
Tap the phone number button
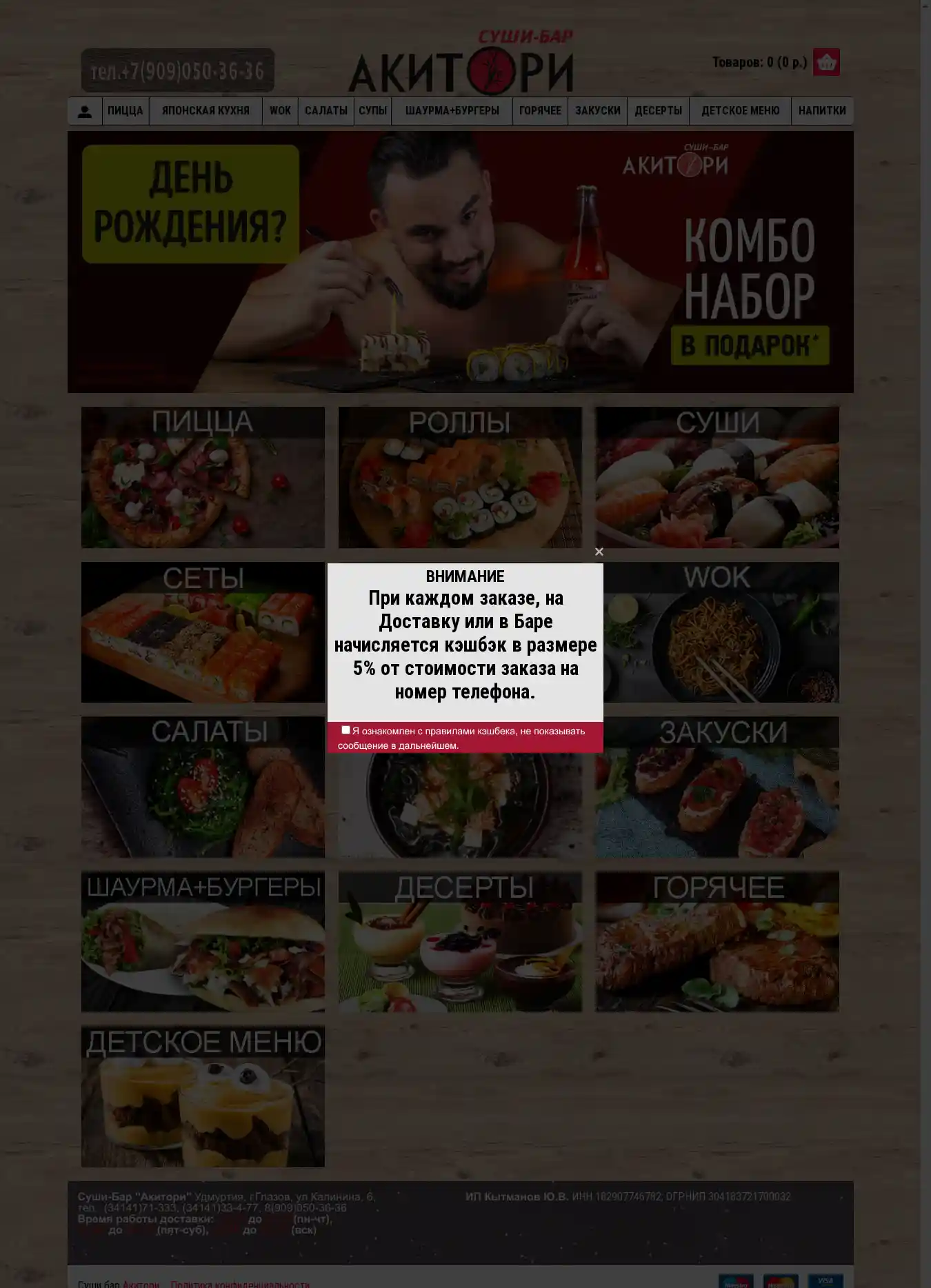click(178, 70)
